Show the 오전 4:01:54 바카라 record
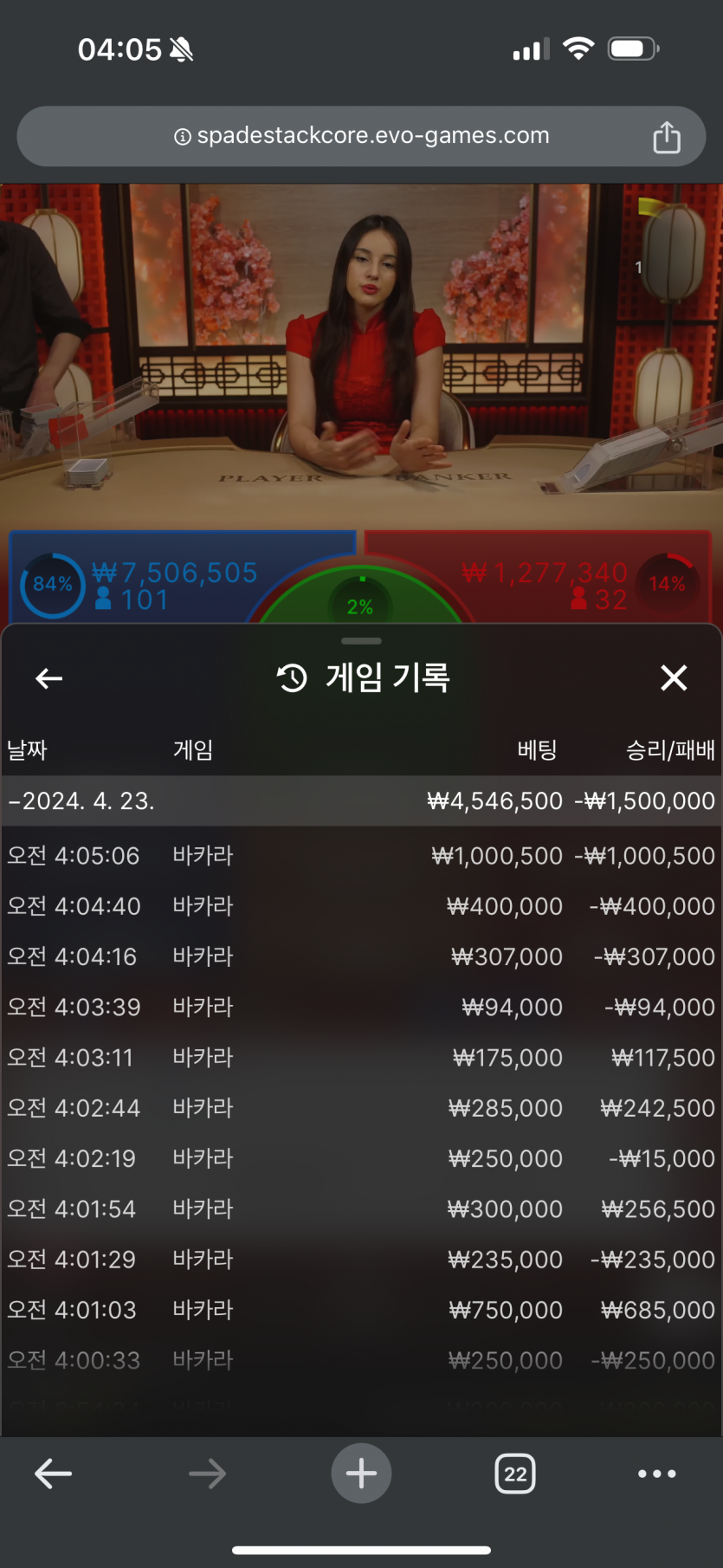This screenshot has width=723, height=1568. pyautogui.click(x=361, y=1208)
